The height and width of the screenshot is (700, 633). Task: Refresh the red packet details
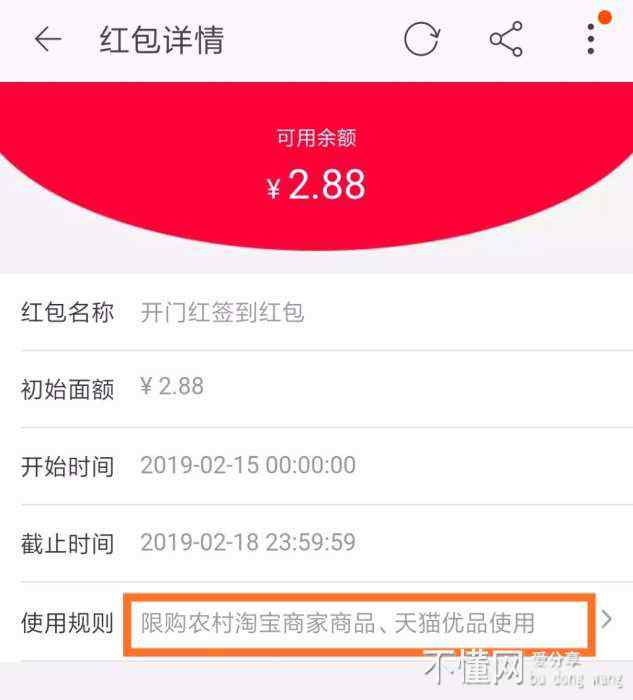point(421,40)
